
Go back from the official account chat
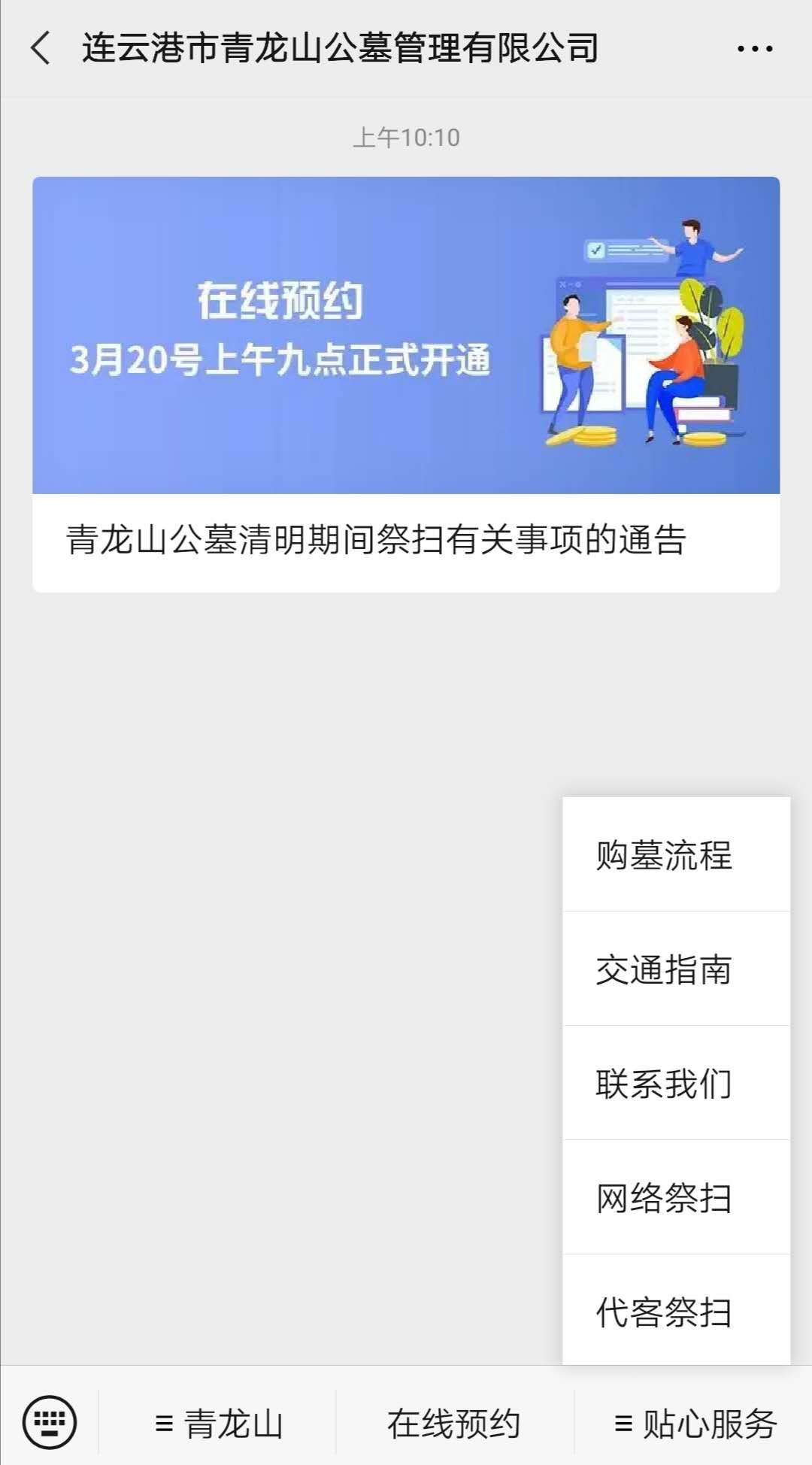(x=41, y=48)
